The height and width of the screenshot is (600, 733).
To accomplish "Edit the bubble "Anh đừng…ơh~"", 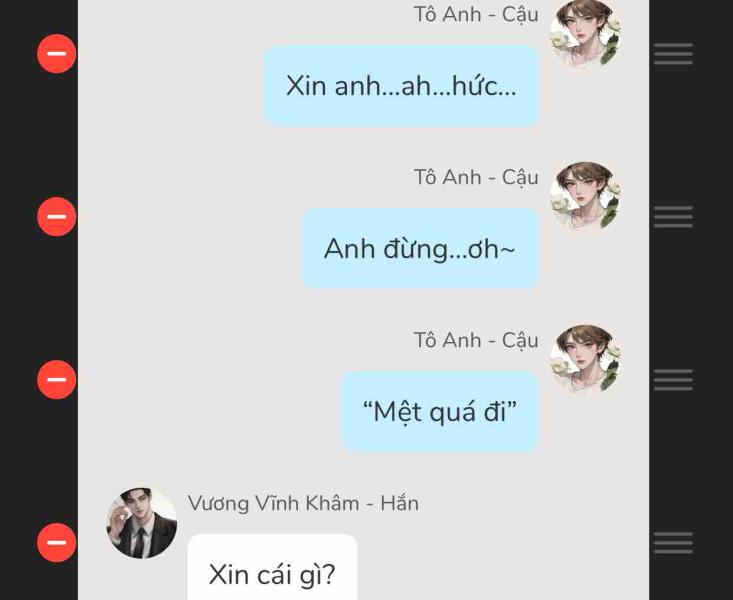I will tap(420, 249).
